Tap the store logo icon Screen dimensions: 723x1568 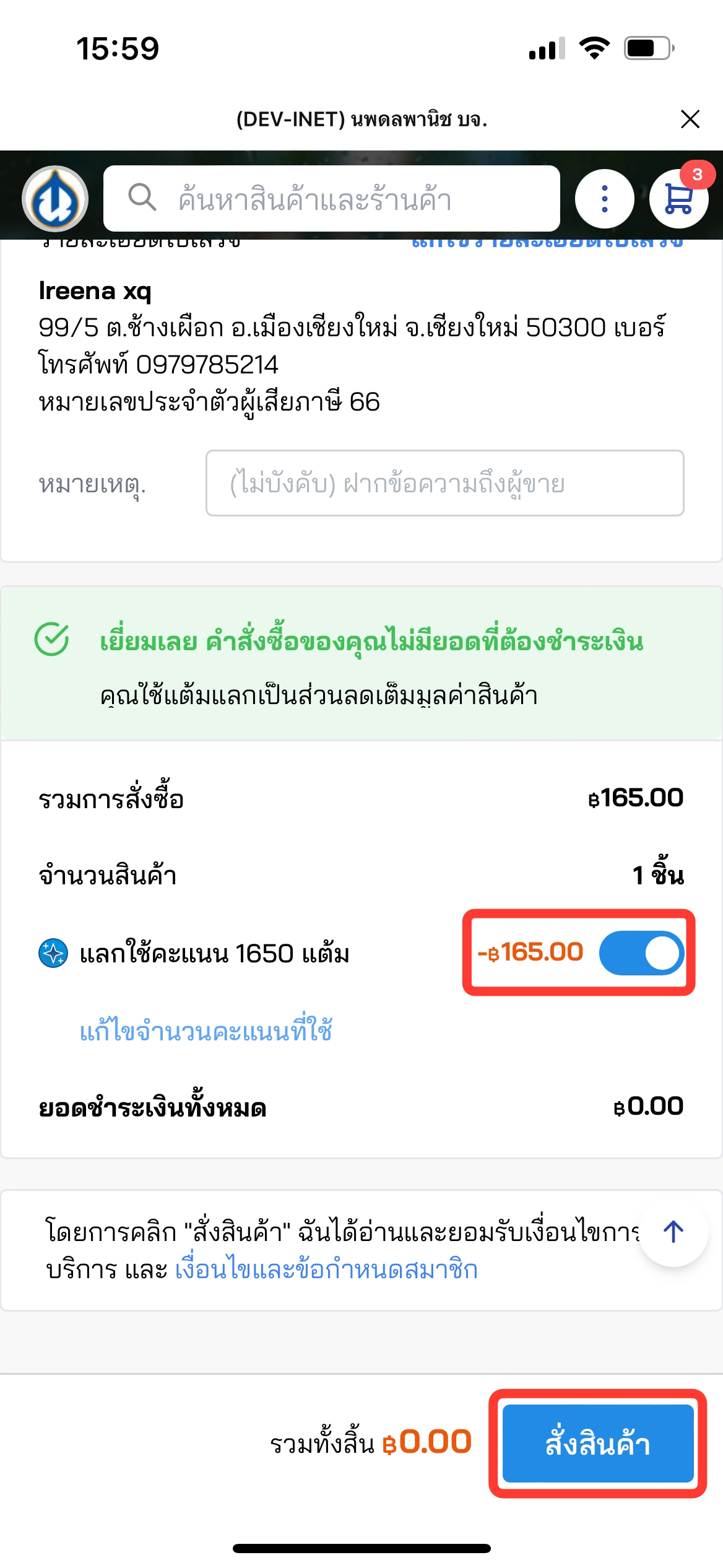tap(55, 199)
